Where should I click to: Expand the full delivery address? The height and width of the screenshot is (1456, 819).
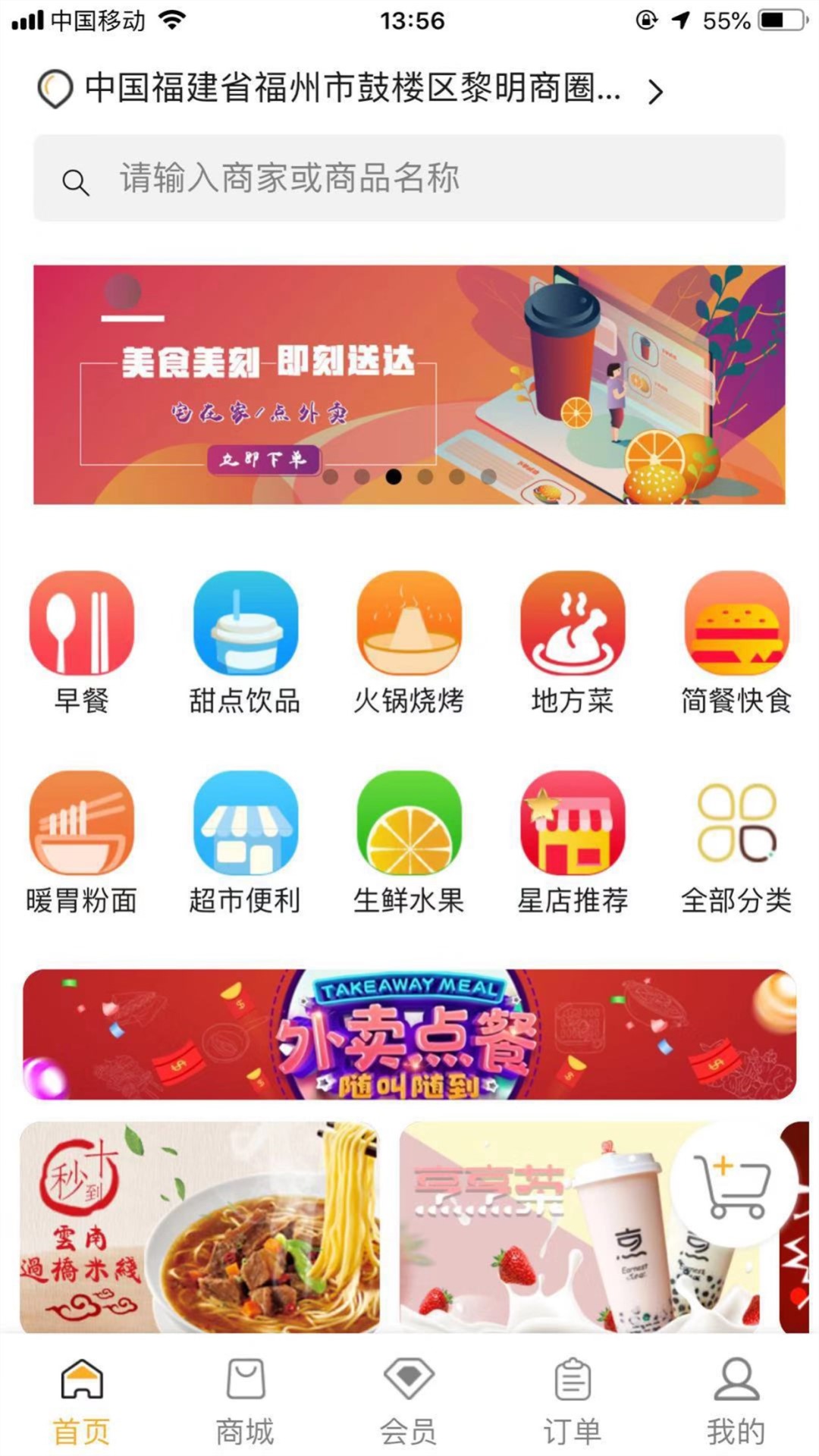pyautogui.click(x=655, y=91)
